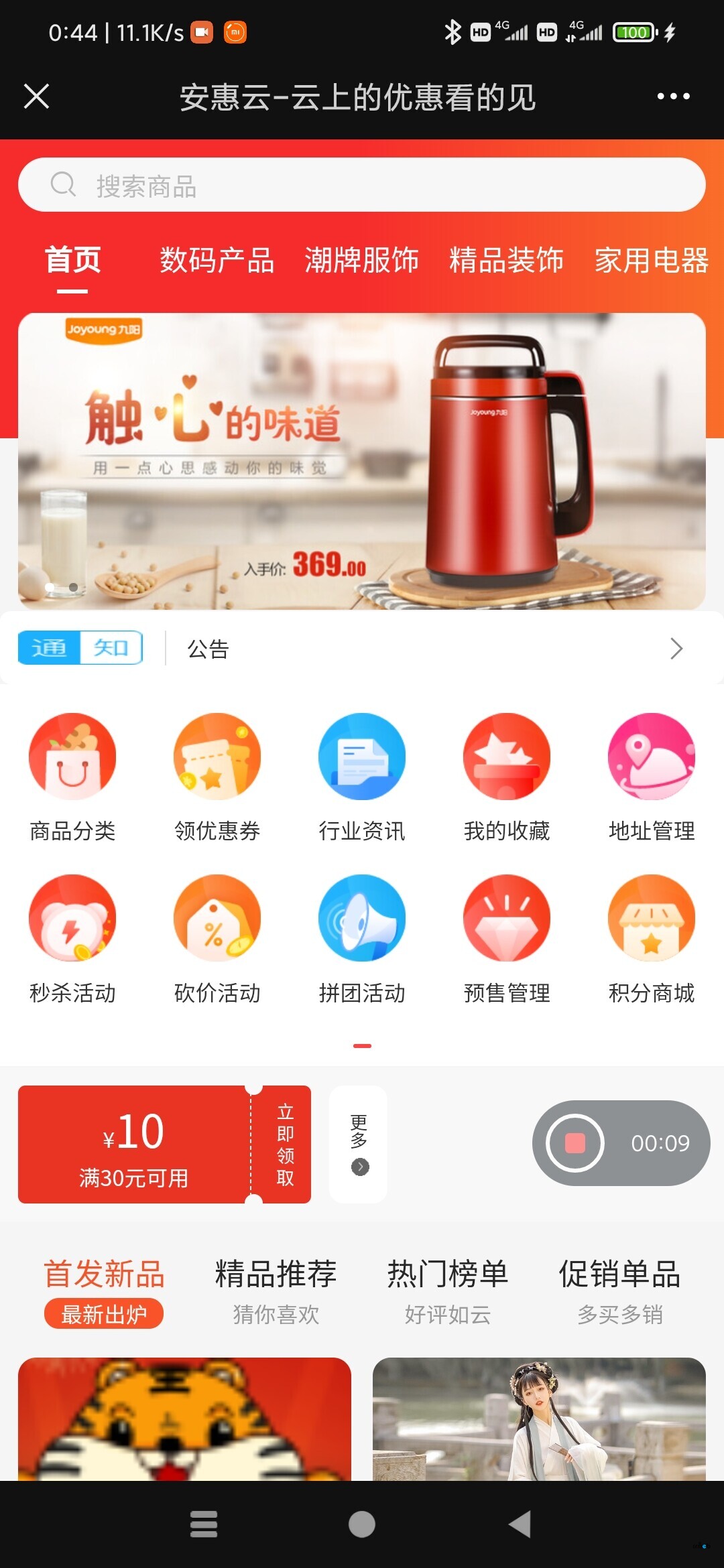The image size is (724, 1568).
Task: Go to 领优惠券 coupon center
Action: coord(217,777)
